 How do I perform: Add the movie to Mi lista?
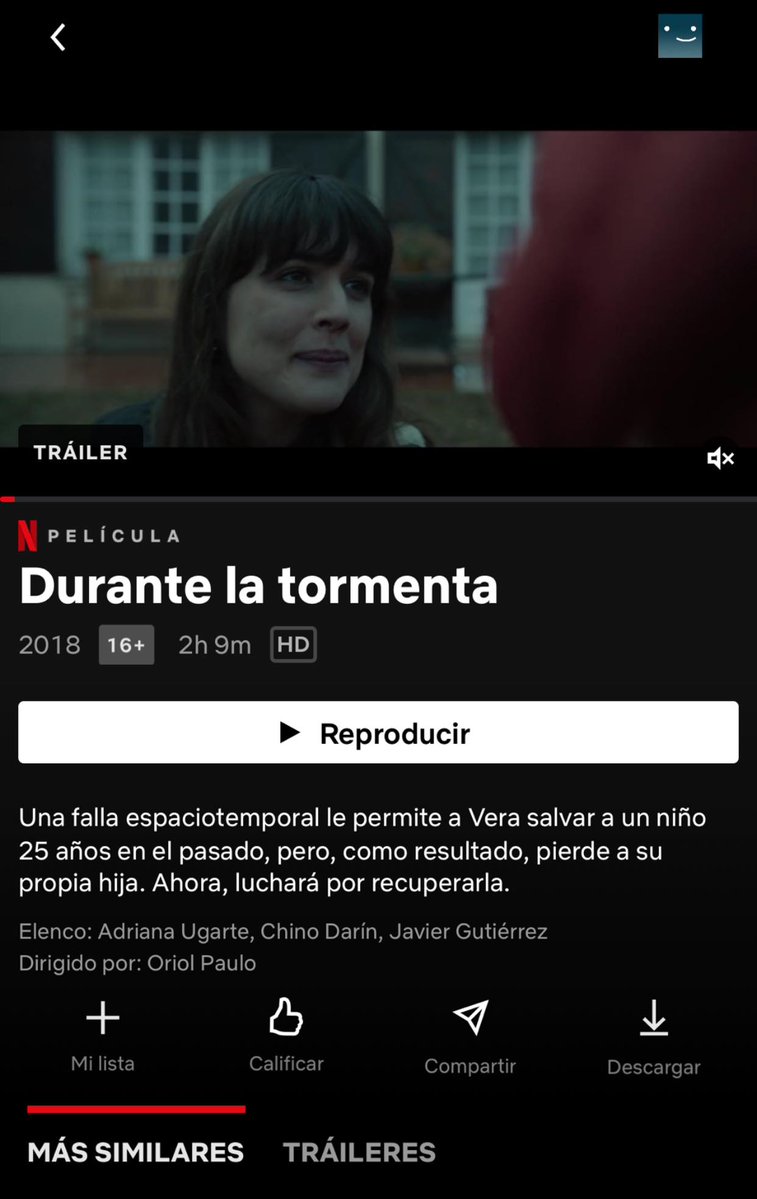pyautogui.click(x=102, y=1036)
